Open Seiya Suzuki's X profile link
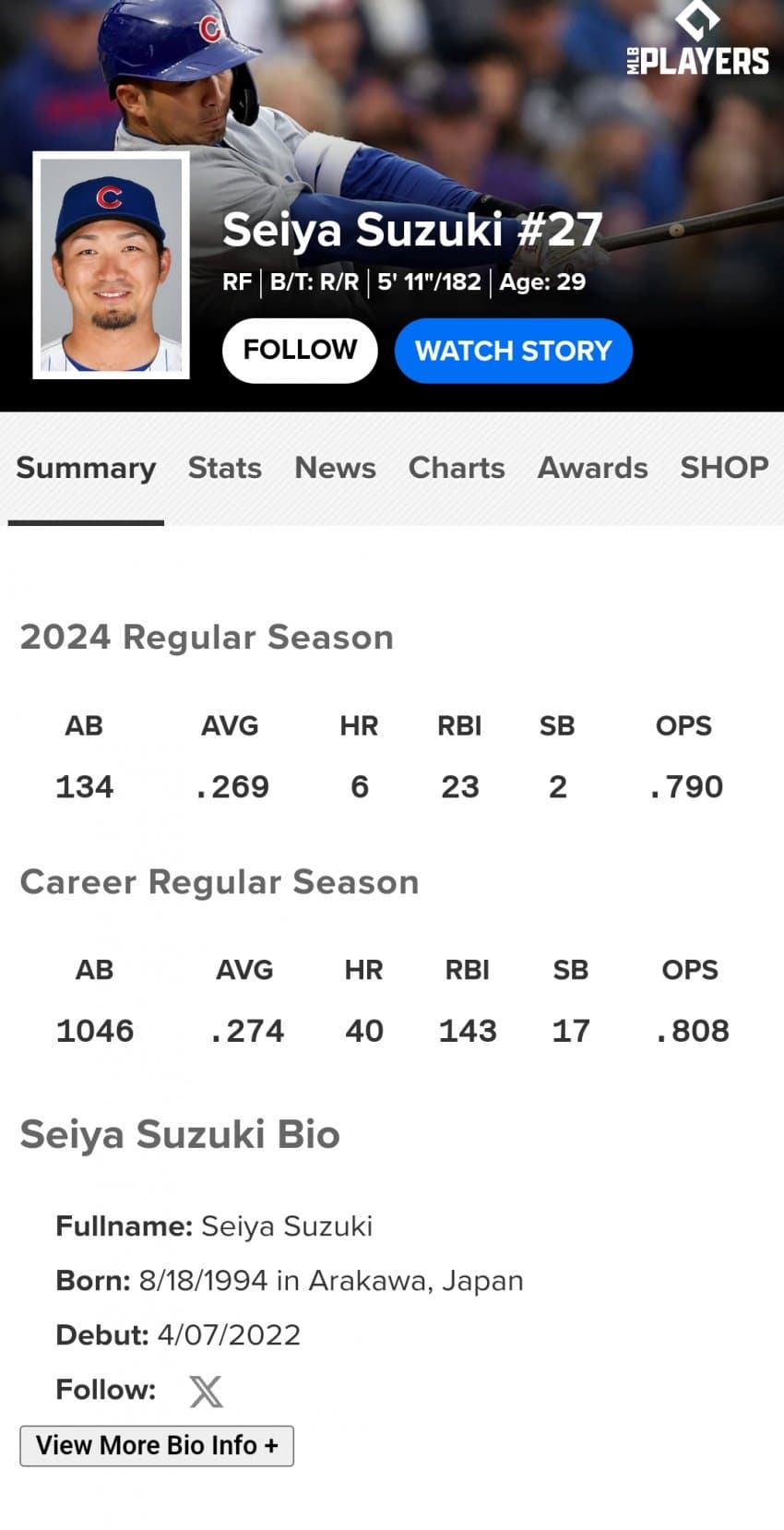Screen dimensions: 784x1530 tap(206, 1391)
